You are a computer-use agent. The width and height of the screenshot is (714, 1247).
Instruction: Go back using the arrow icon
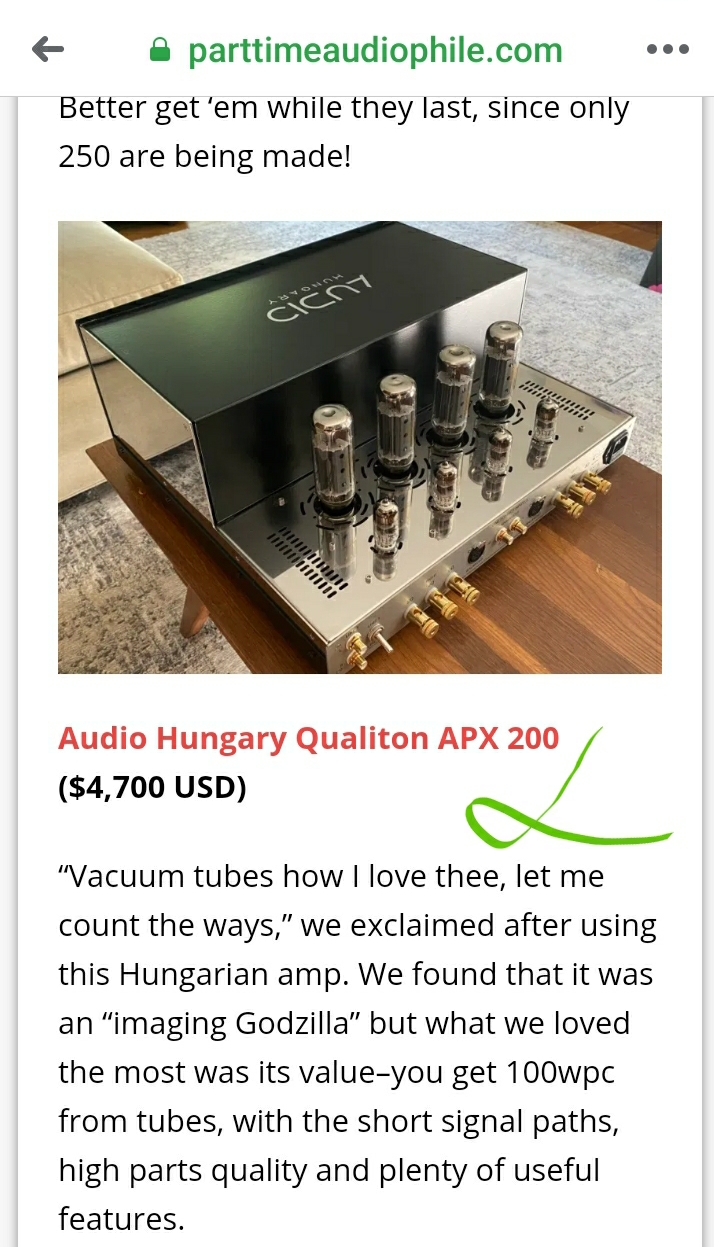point(48,50)
